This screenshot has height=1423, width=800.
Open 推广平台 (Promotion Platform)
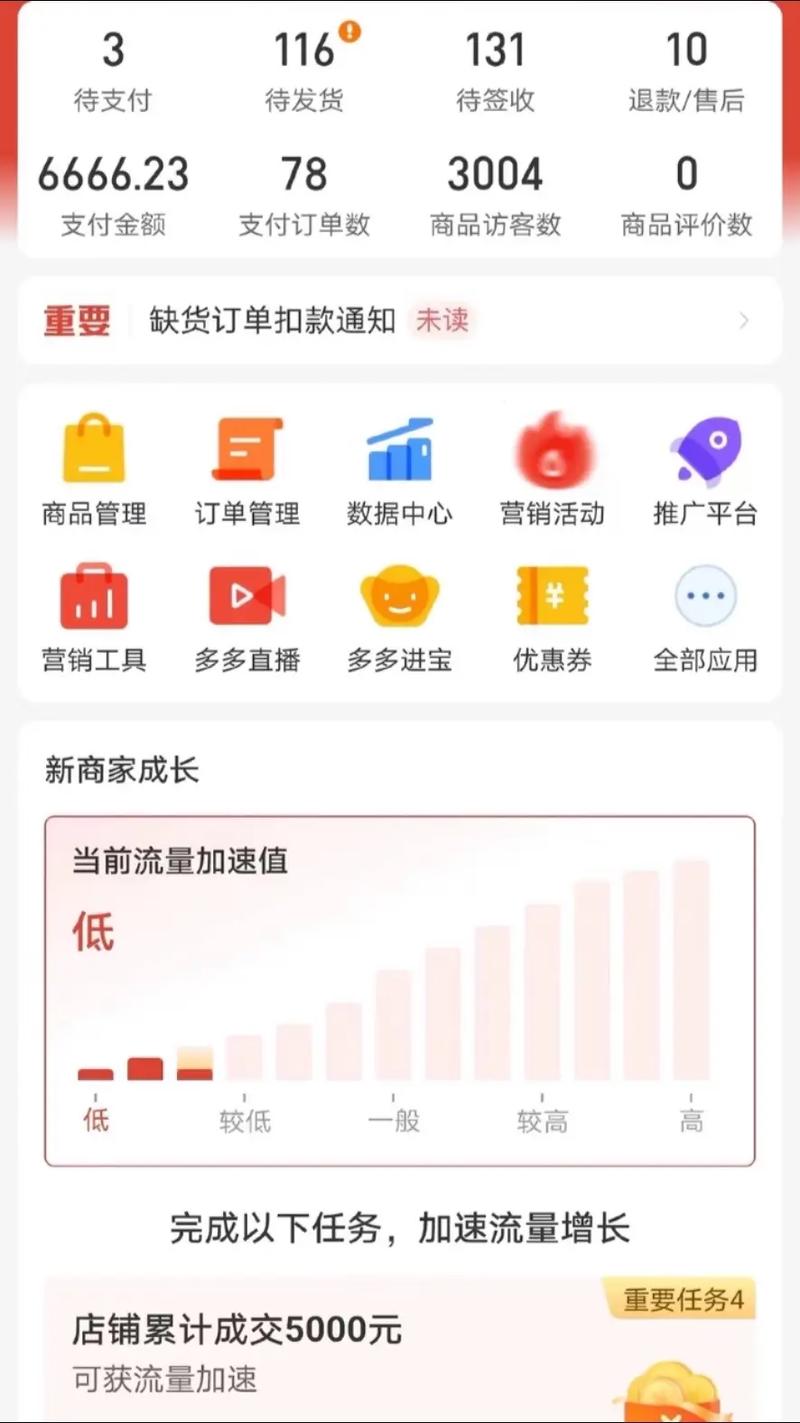(707, 467)
